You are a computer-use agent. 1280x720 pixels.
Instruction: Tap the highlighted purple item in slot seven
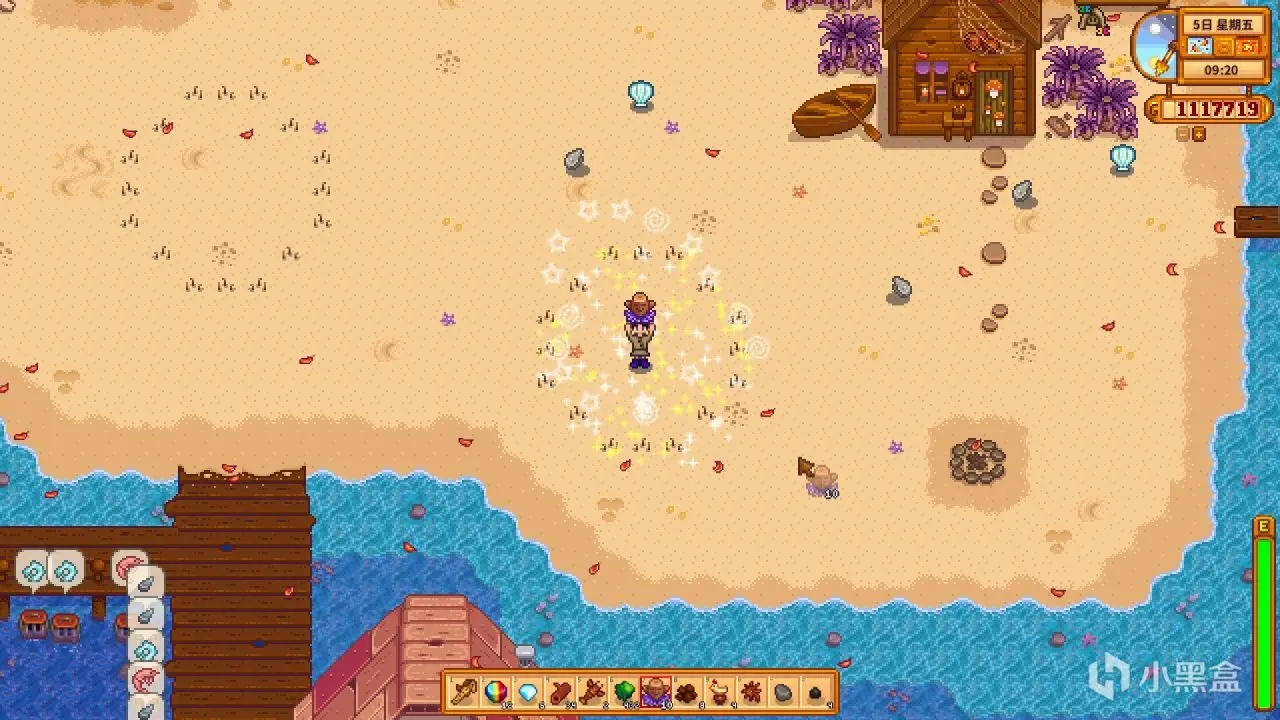click(656, 691)
